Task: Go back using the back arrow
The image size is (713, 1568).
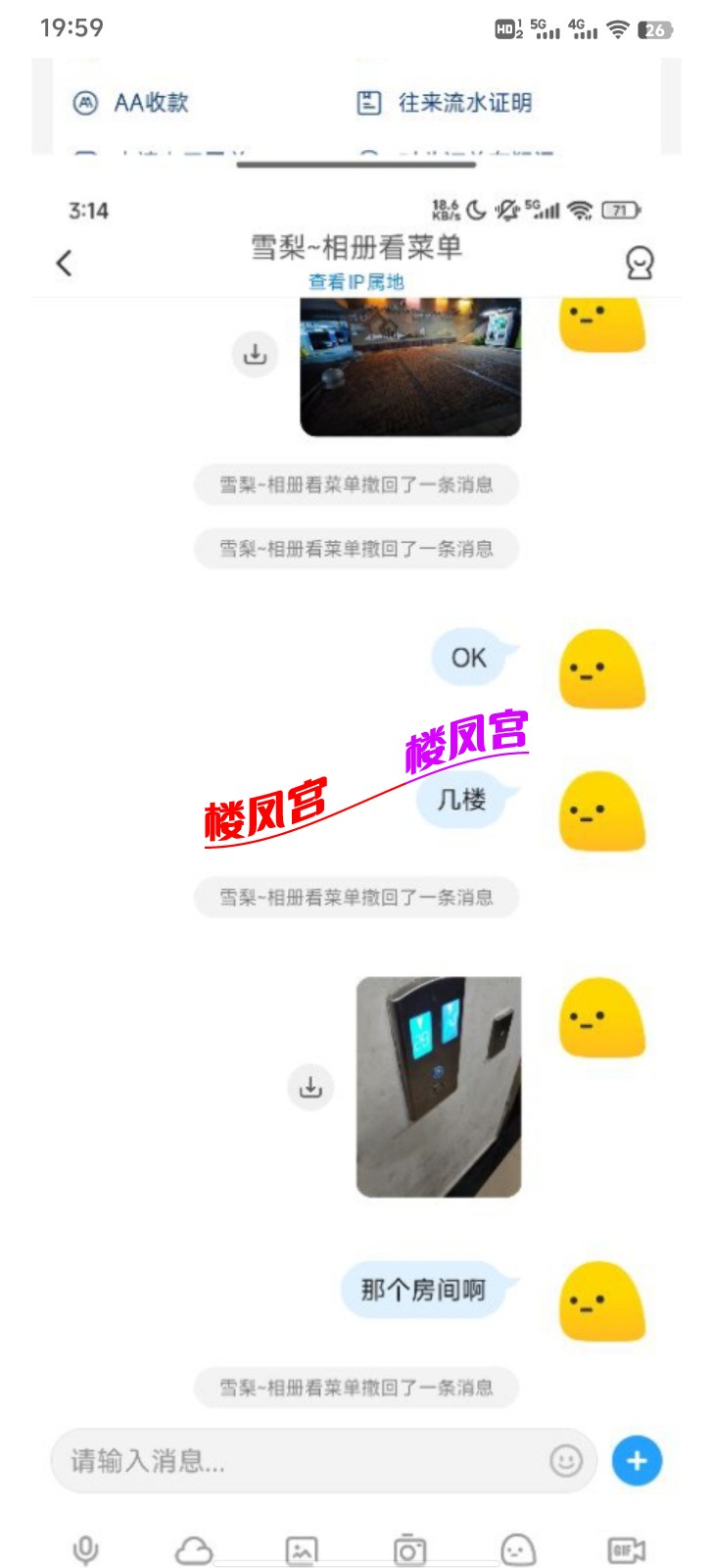Action: [63, 263]
